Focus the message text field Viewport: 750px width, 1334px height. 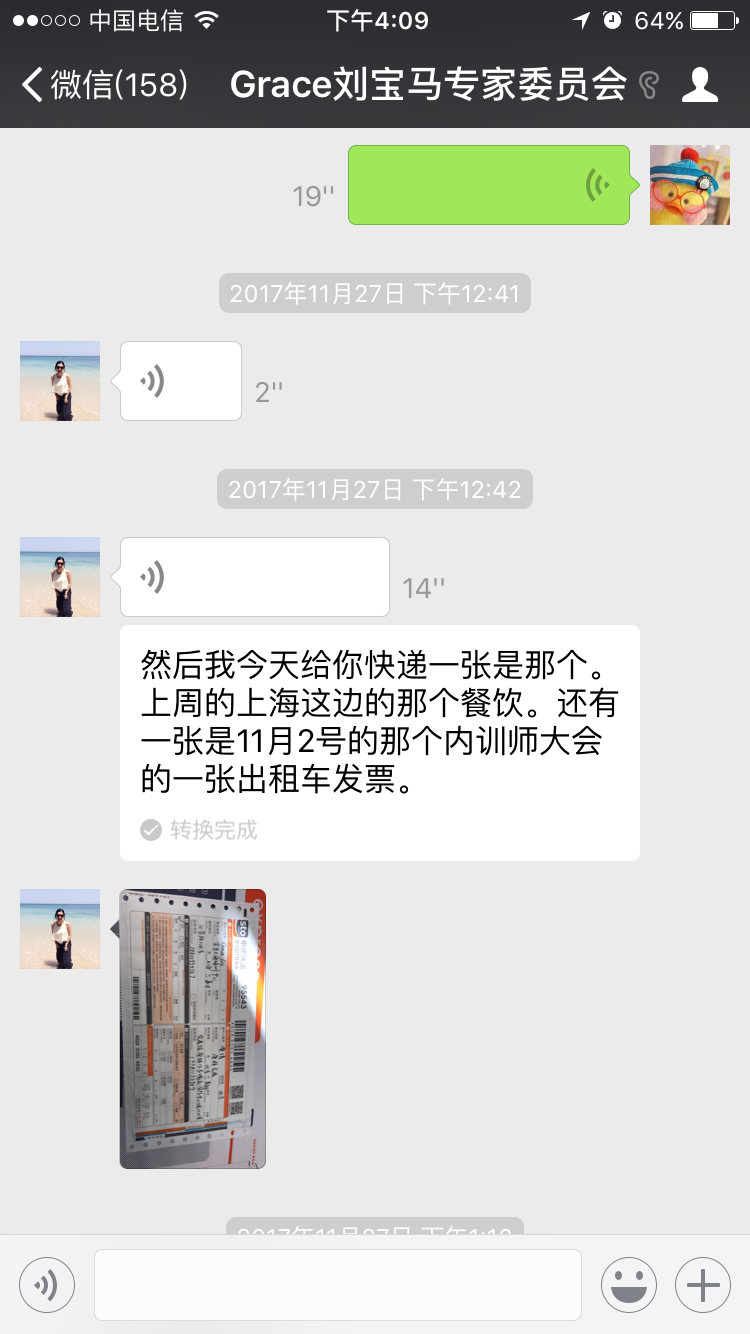338,1284
